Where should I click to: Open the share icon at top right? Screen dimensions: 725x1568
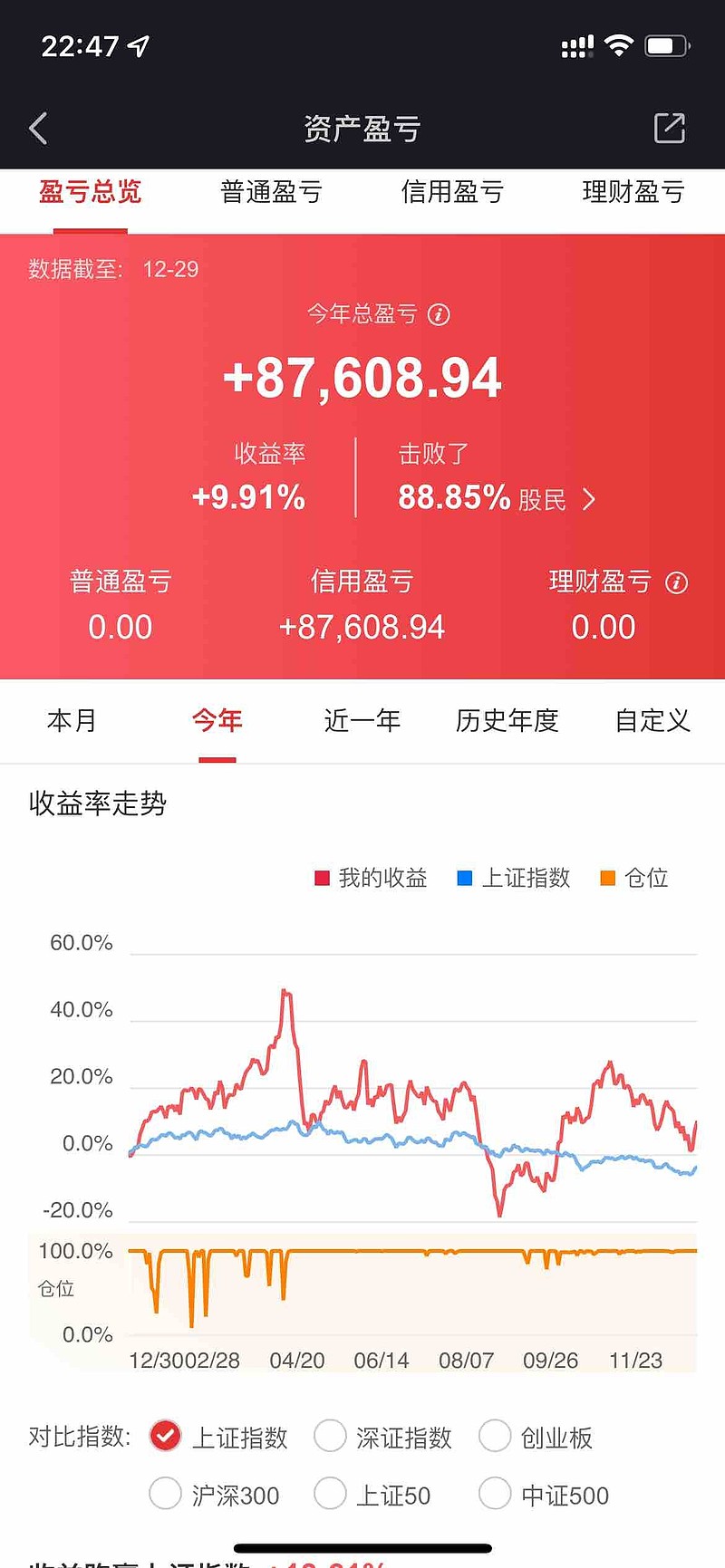pos(669,128)
